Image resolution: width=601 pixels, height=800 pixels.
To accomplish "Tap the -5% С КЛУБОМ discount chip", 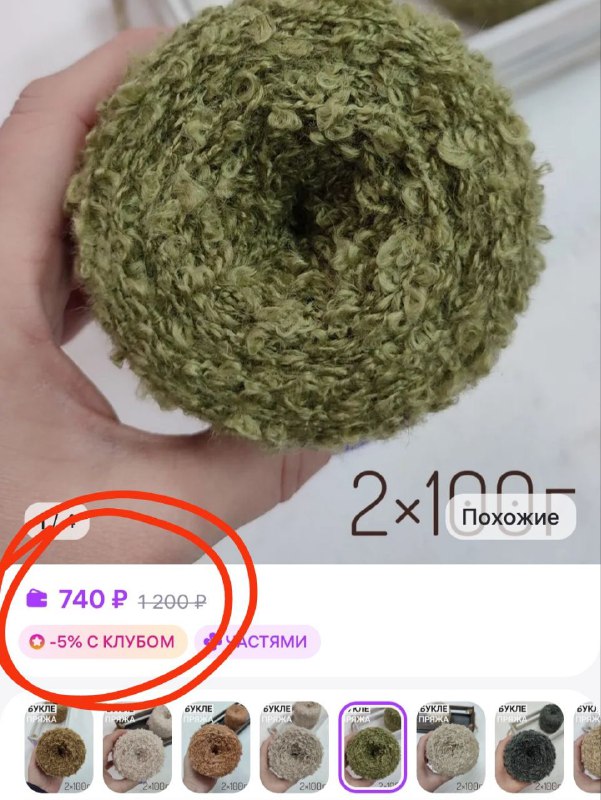I will point(103,641).
